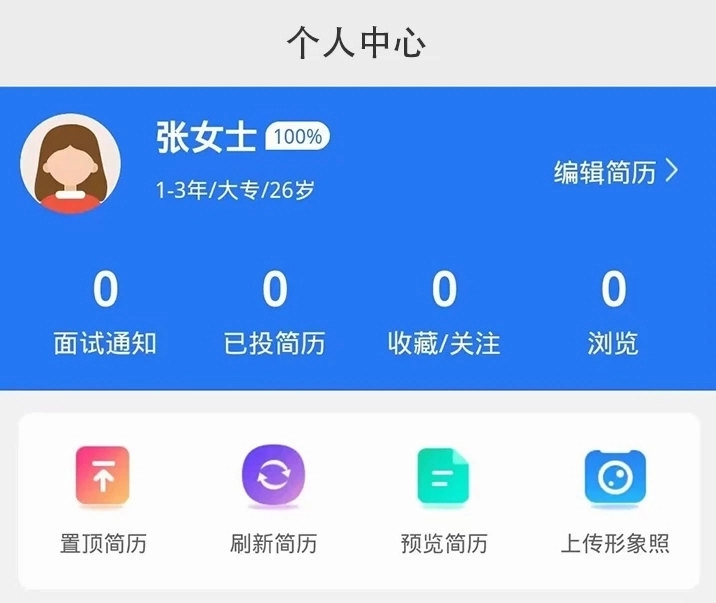Viewport: 716px width, 603px height.
Task: Check the 浏览 views count page
Action: pos(613,314)
